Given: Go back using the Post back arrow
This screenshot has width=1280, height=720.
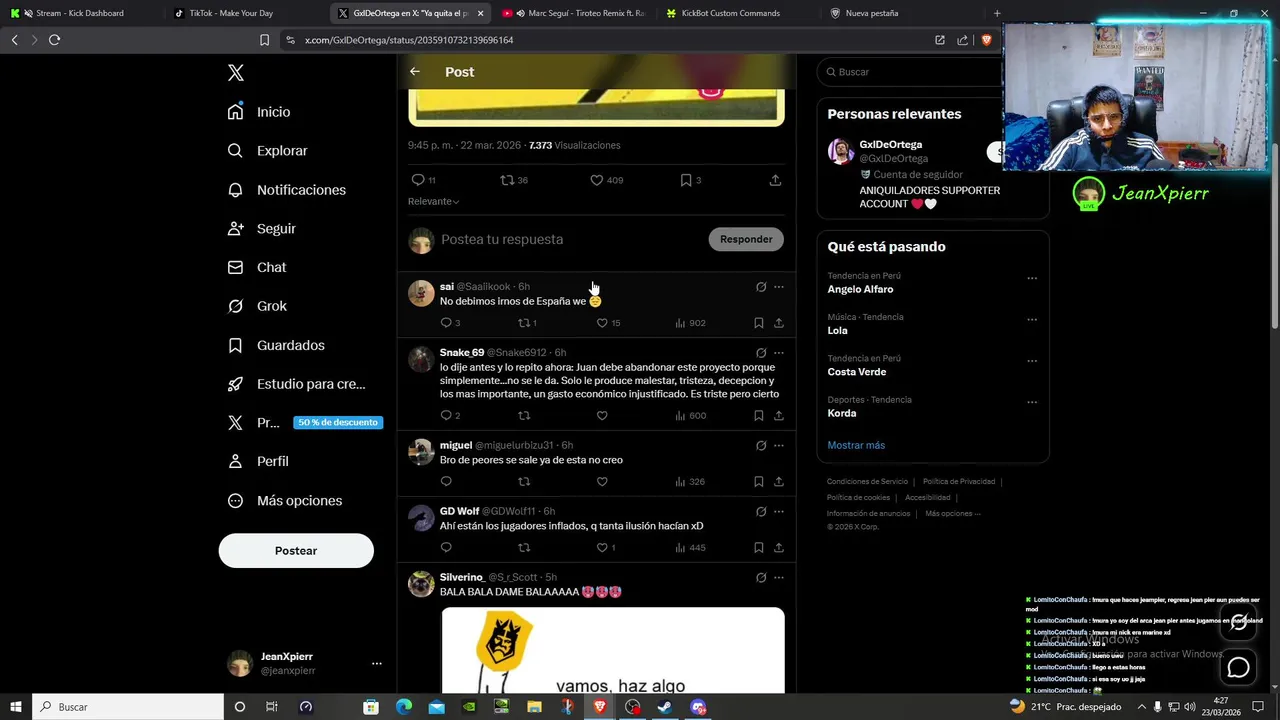Looking at the screenshot, I should (x=415, y=72).
